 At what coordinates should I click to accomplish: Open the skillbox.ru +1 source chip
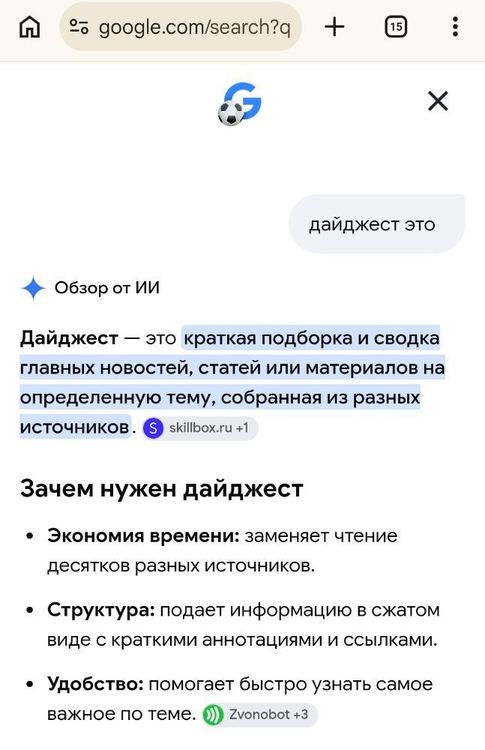(x=200, y=428)
